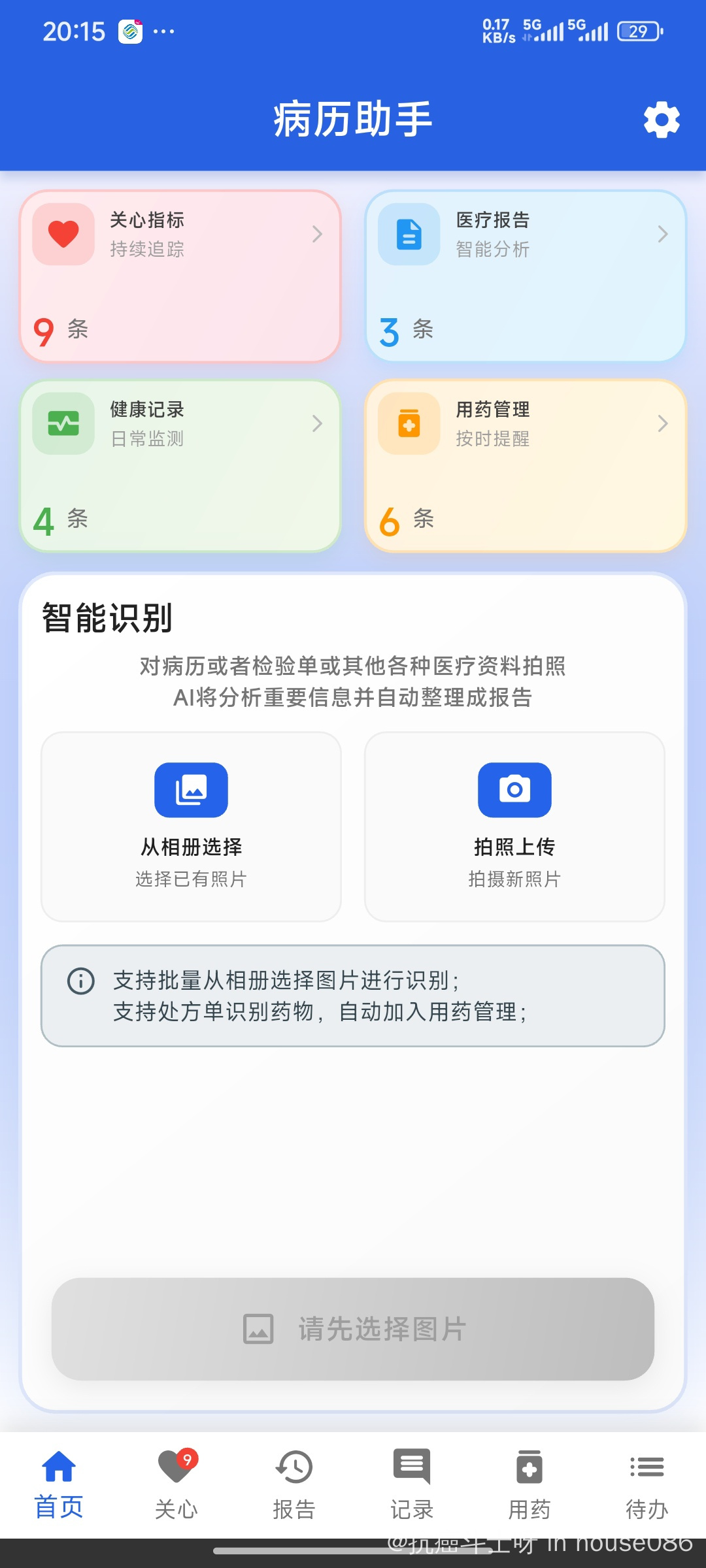The width and height of the screenshot is (706, 1568).
Task: Open the 健康记录 card
Action: pyautogui.click(x=180, y=466)
